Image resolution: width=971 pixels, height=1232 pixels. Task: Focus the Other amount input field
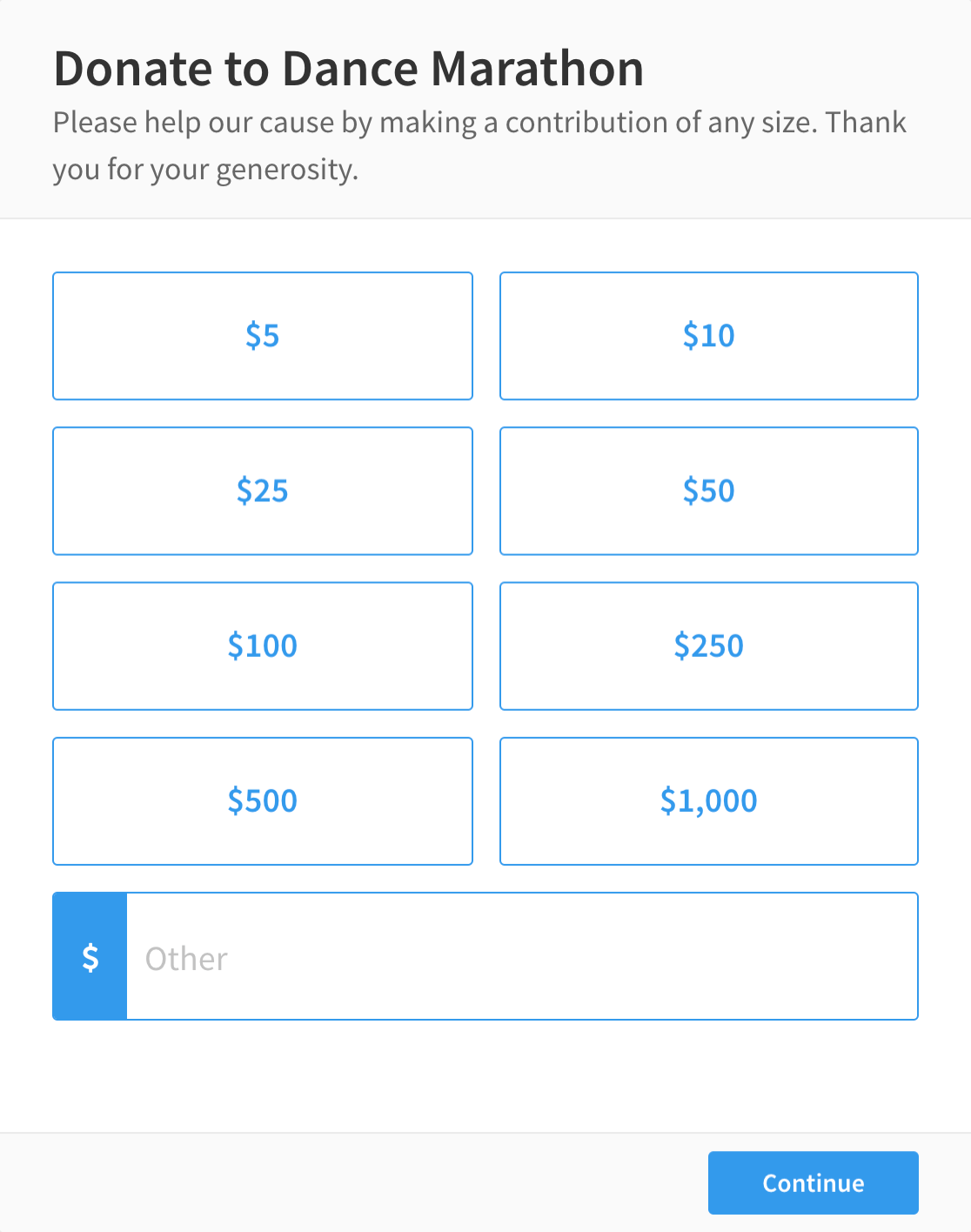coord(522,956)
